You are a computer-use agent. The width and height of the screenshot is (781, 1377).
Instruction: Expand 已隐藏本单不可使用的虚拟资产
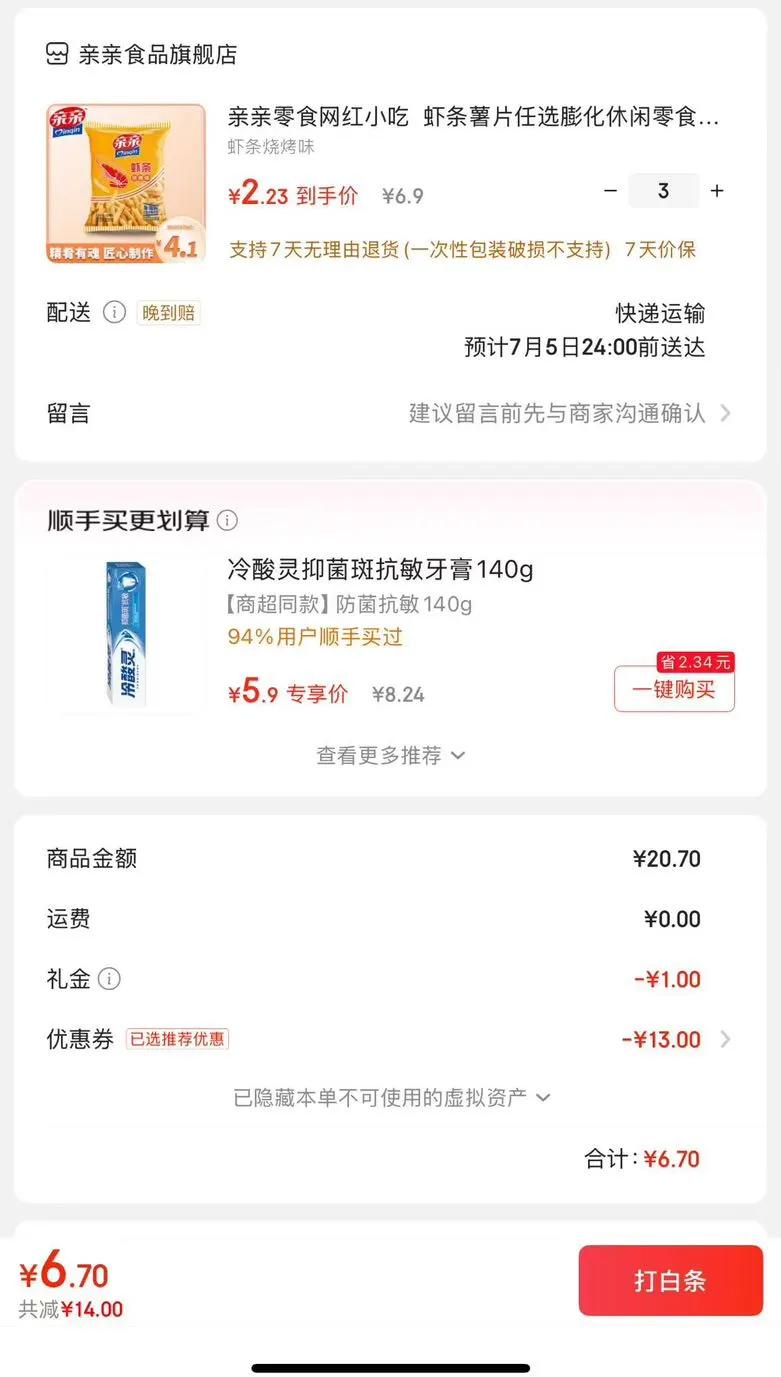[391, 1098]
